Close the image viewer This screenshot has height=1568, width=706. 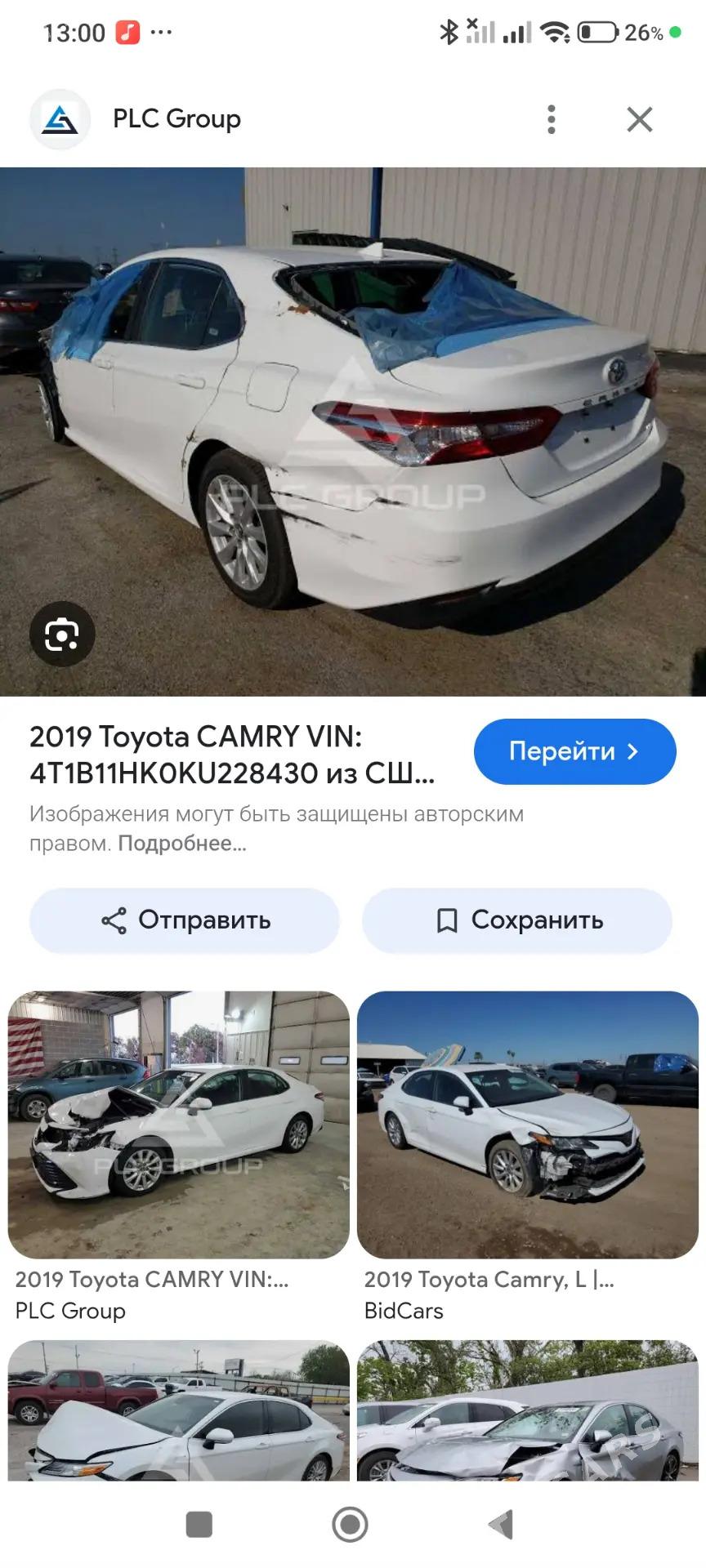pos(639,119)
